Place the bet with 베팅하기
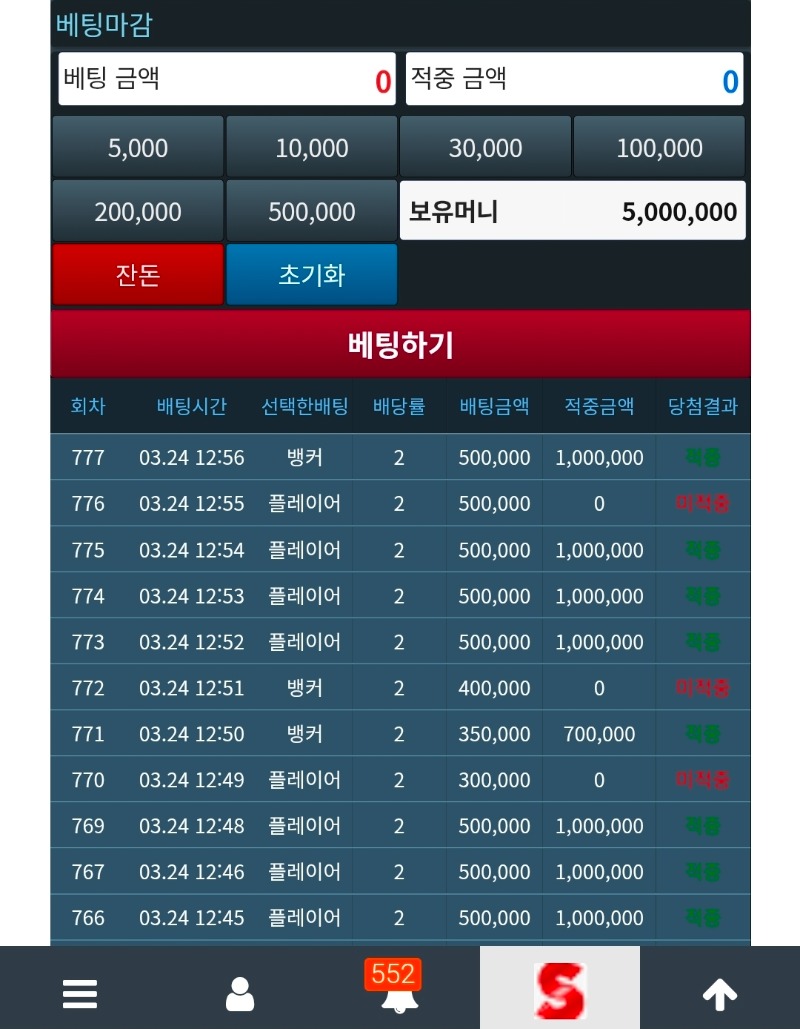Screen dimensions: 800x1029 coord(400,345)
